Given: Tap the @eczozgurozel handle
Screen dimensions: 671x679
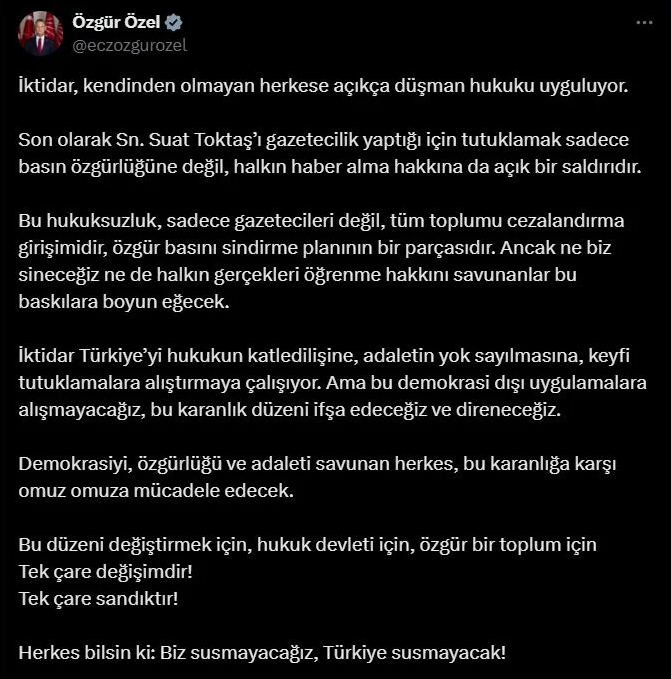Looking at the screenshot, I should 130,45.
